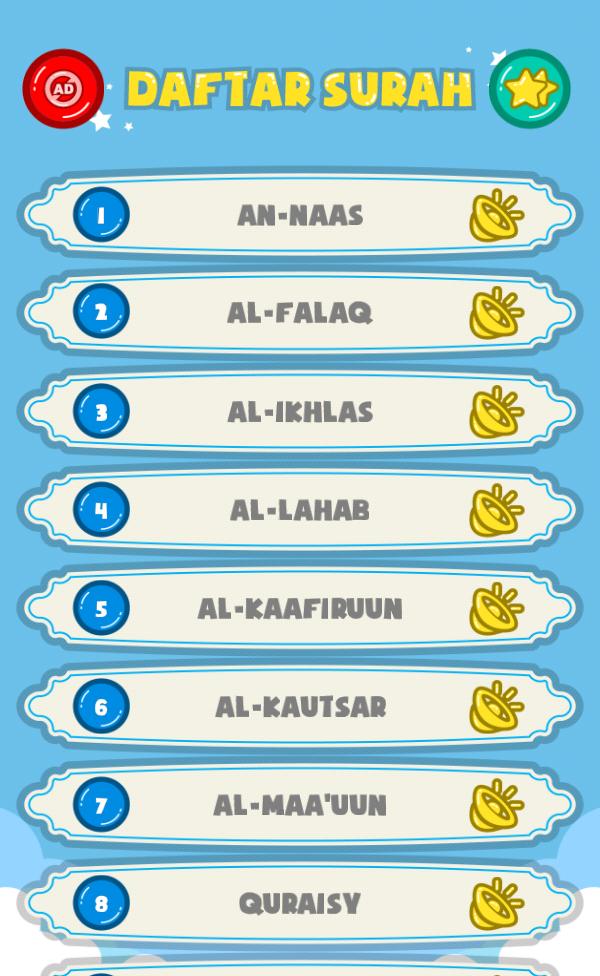Play audio for An-Naas

click(497, 215)
